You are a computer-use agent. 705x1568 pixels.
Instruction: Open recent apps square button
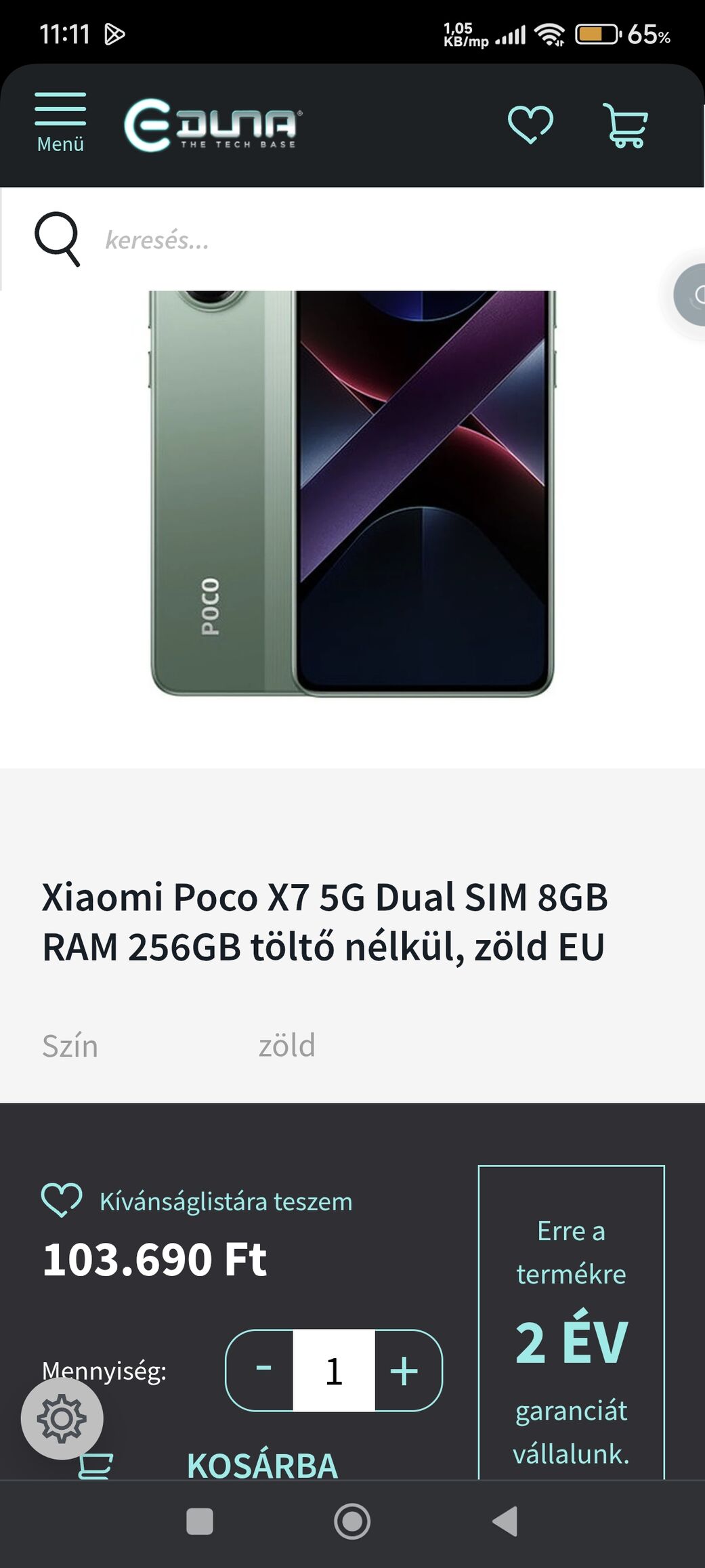click(200, 1521)
